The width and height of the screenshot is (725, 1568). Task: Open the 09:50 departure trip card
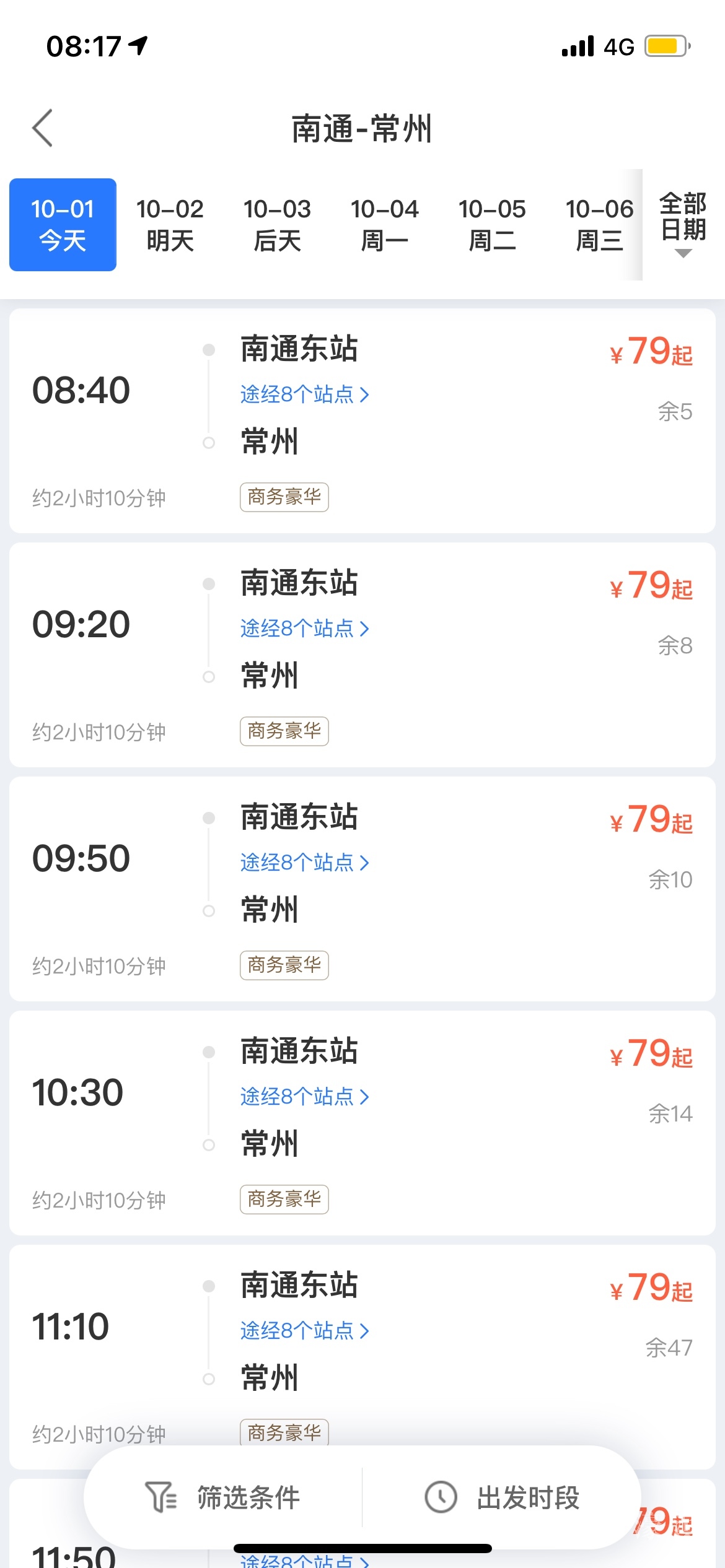81,860
